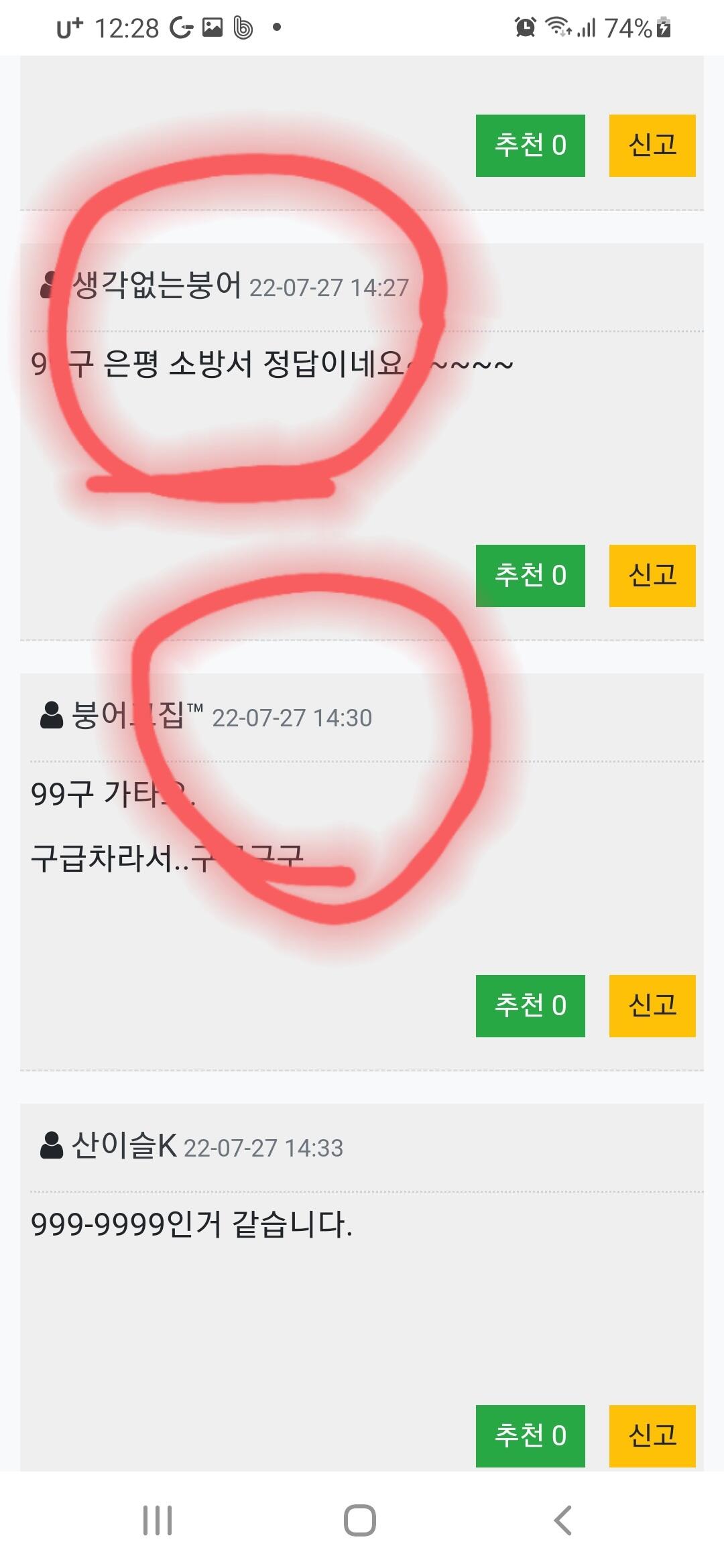Recommend 생각없는붕어's comment with 추천
Image resolution: width=724 pixels, height=1568 pixels.
tap(530, 576)
